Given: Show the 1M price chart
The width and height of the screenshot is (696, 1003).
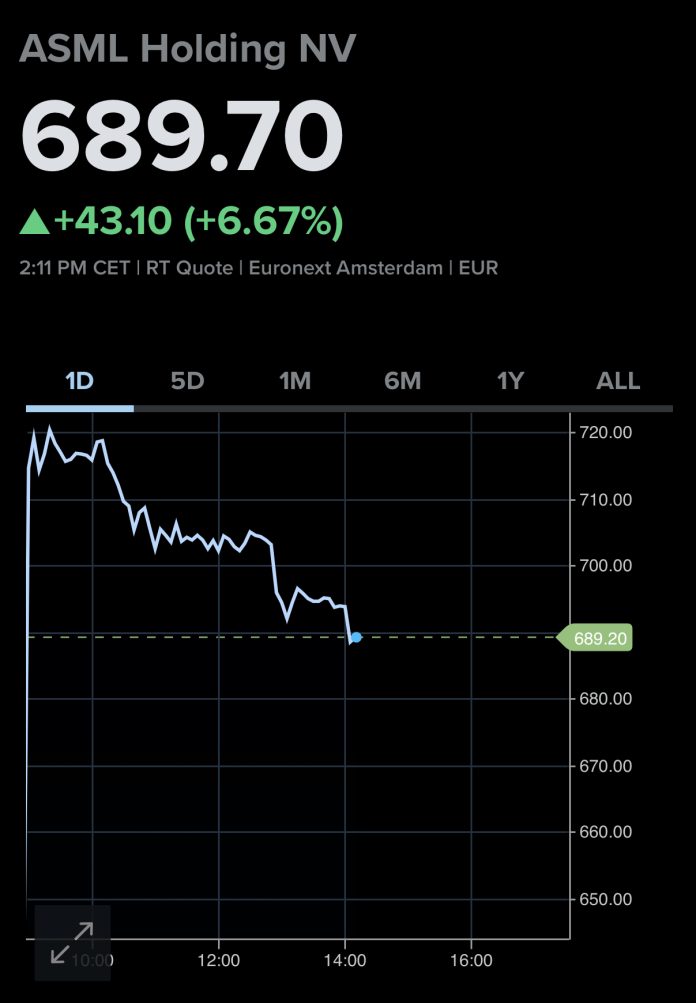Looking at the screenshot, I should coord(295,381).
